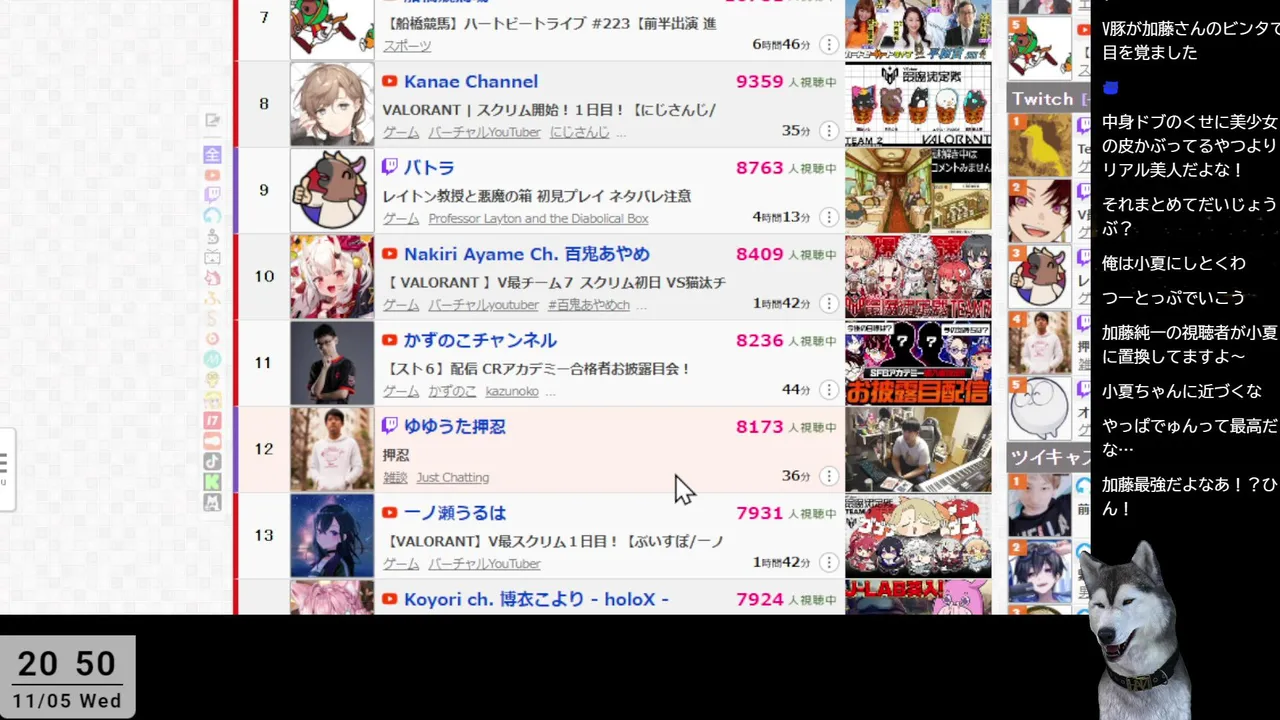View ゆゆうた押忍 stream preview thumbnail
Image resolution: width=1280 pixels, height=720 pixels.
click(918, 449)
